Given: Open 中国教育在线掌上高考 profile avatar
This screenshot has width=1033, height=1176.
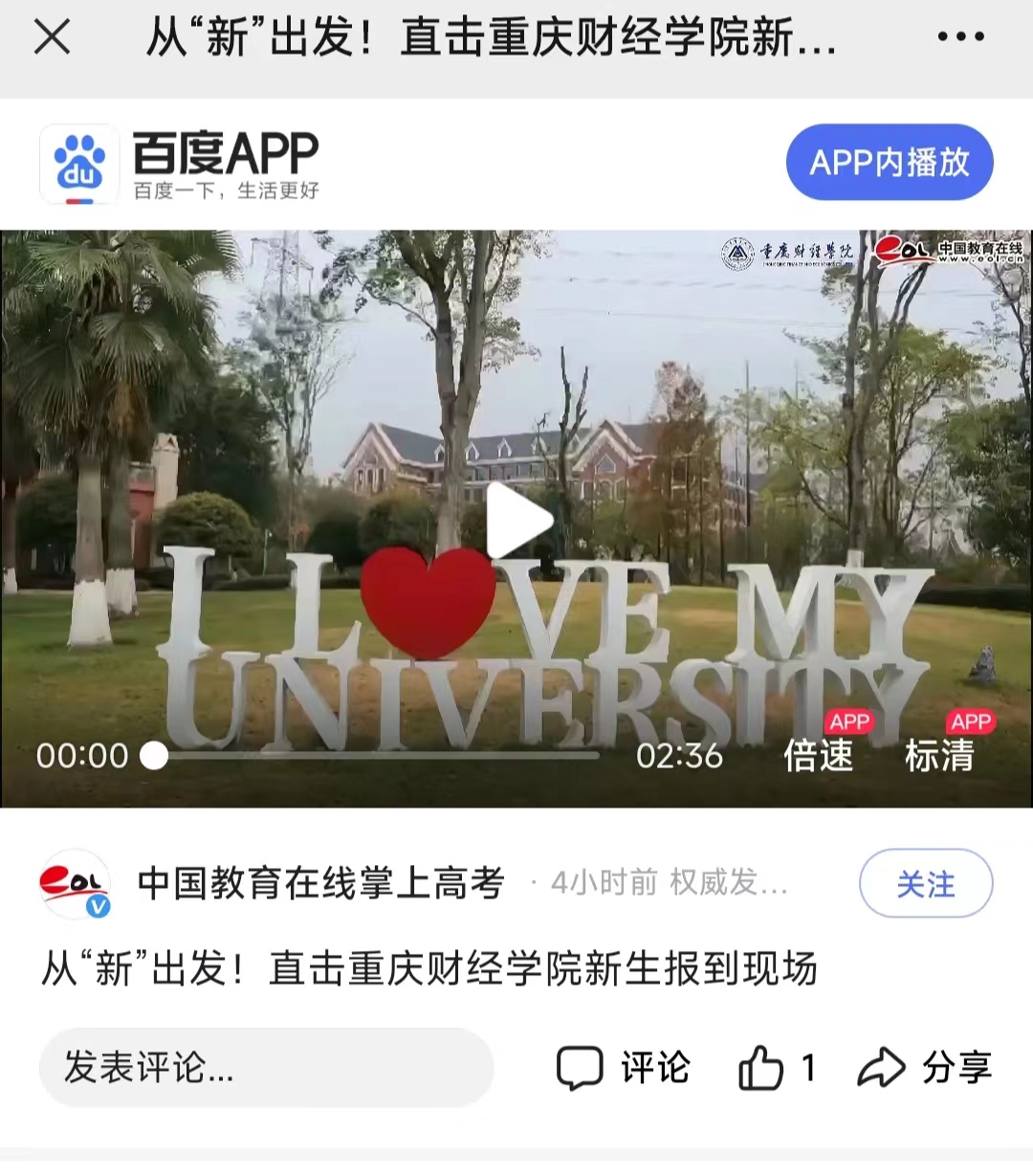Looking at the screenshot, I should tap(75, 883).
